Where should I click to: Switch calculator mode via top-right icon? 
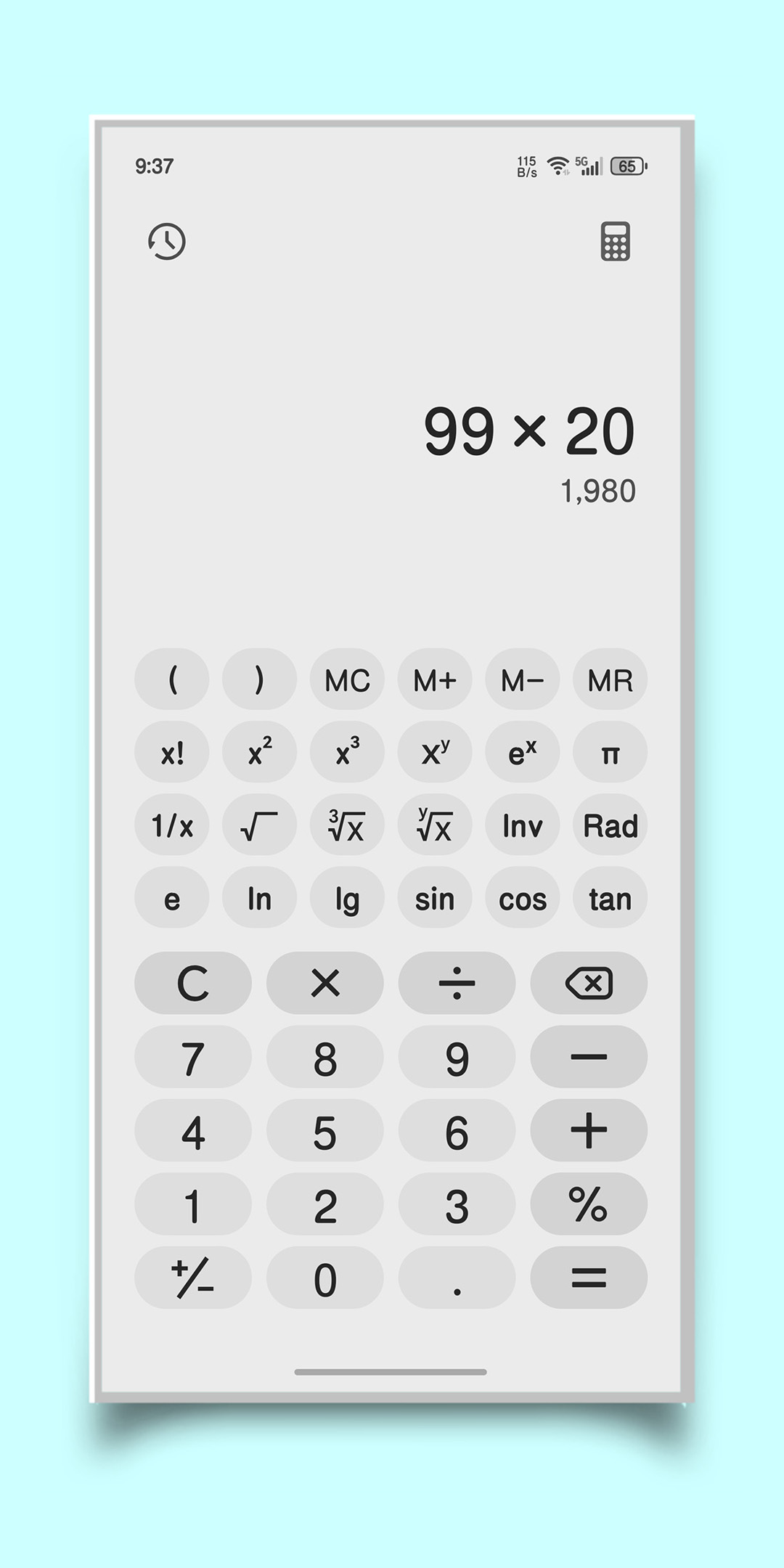tap(615, 241)
